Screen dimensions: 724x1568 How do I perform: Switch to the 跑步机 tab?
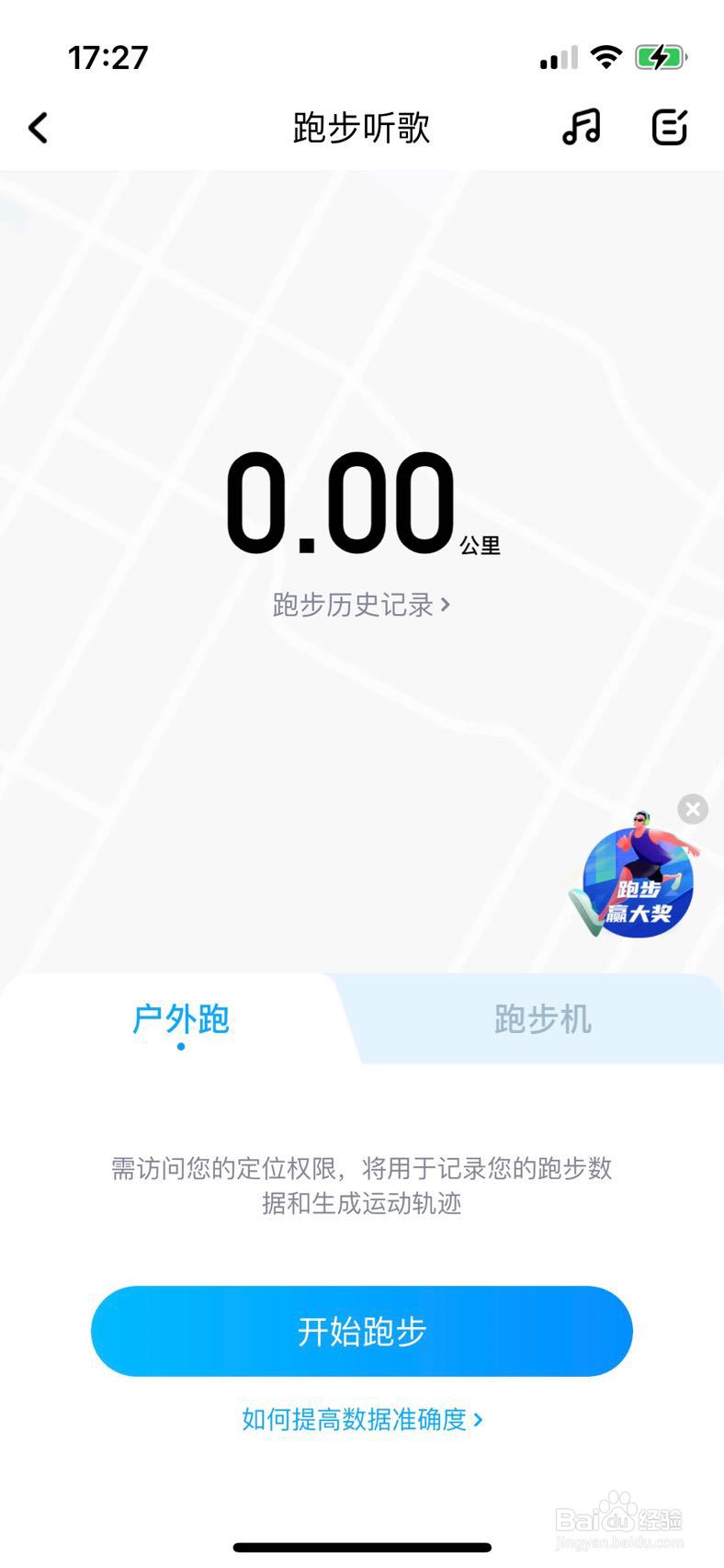point(543,1020)
